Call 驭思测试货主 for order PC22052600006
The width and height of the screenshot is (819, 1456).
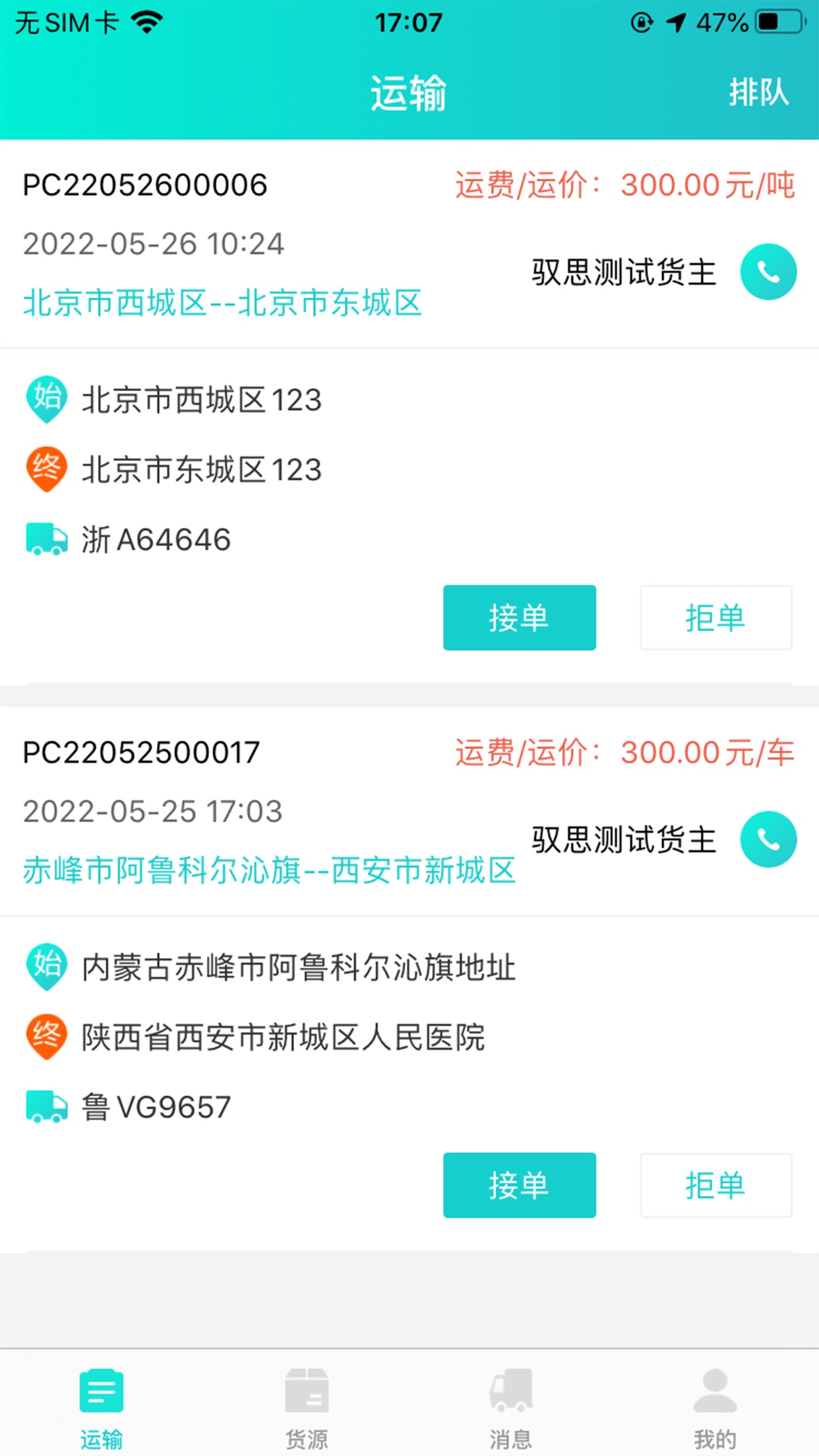(768, 271)
